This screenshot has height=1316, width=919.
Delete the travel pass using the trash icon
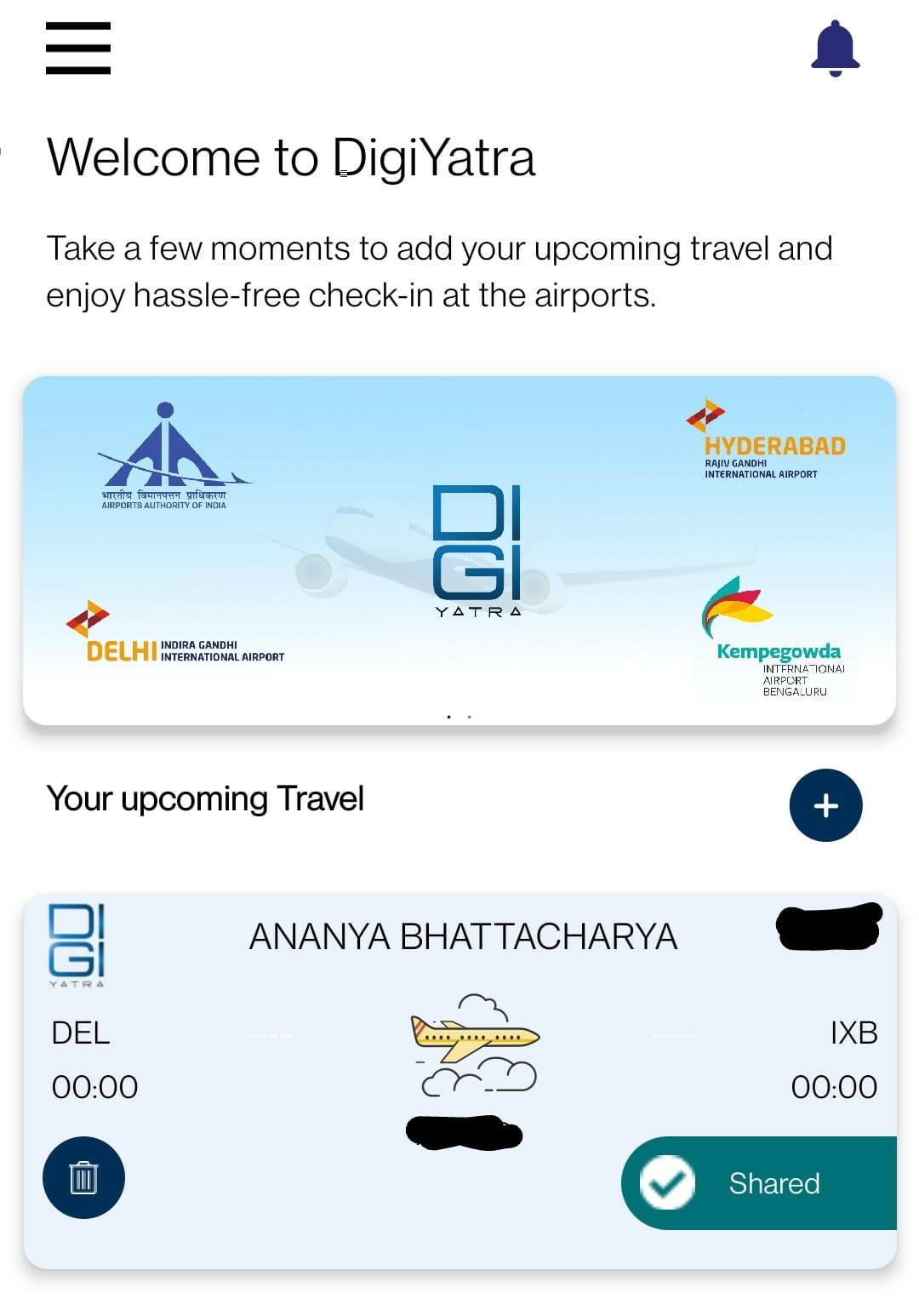point(82,1176)
